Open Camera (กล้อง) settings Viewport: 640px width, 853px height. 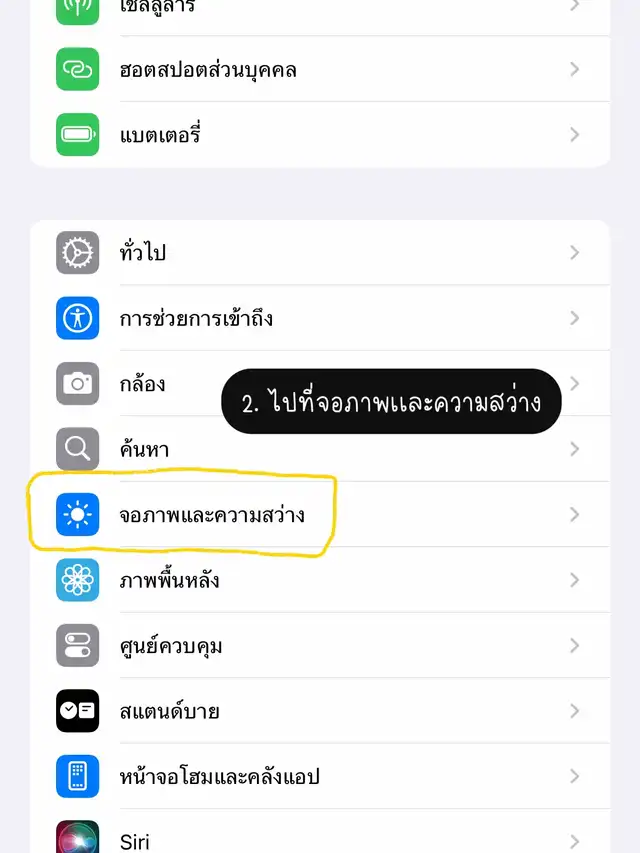(142, 384)
